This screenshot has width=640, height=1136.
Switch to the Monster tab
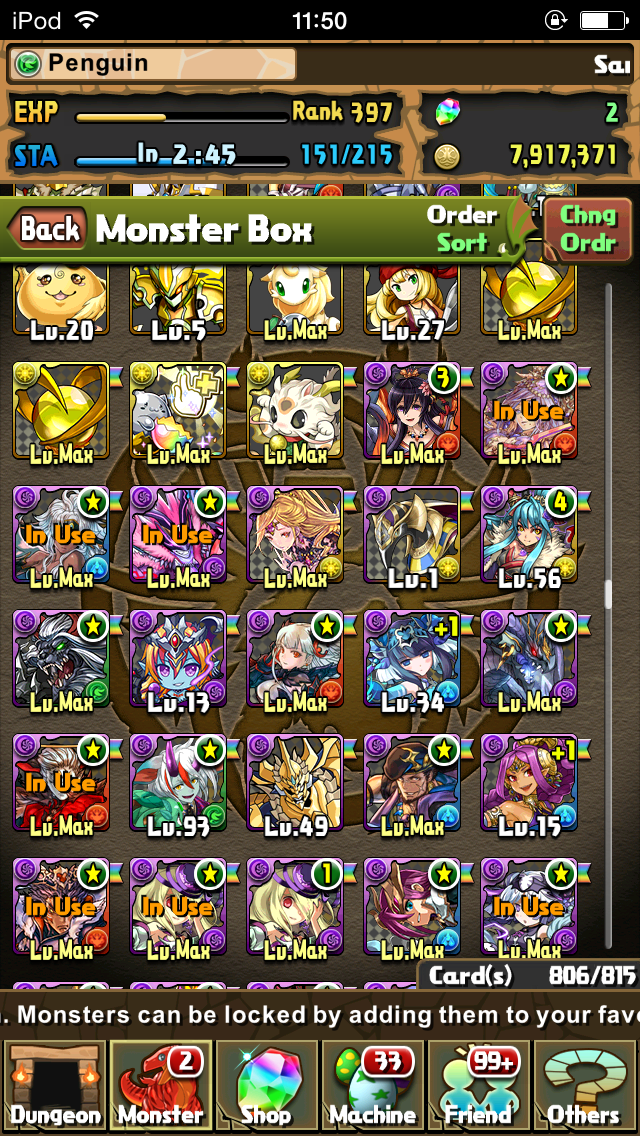pyautogui.click(x=159, y=1085)
